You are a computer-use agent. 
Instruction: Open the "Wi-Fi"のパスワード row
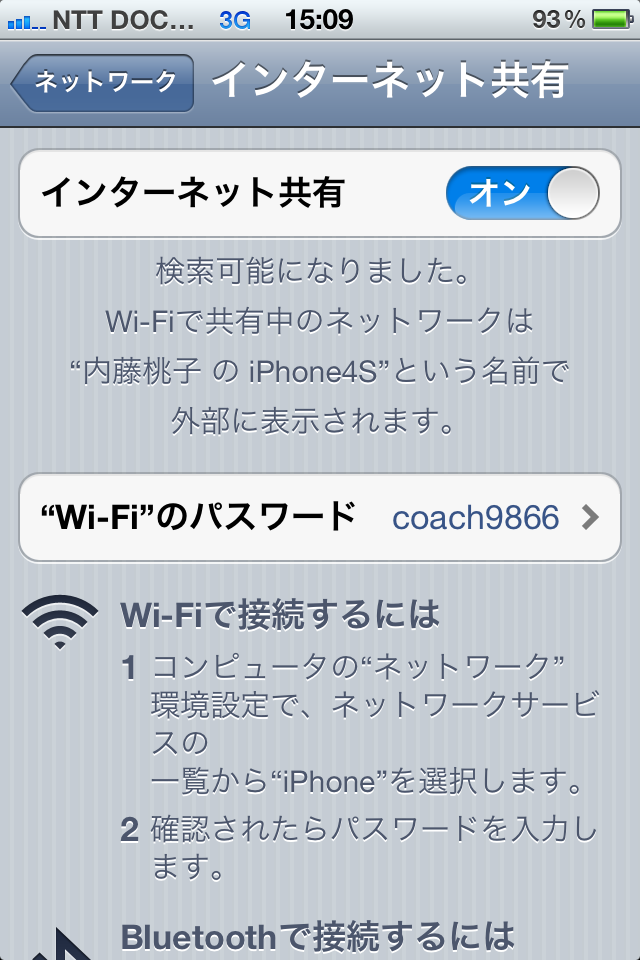point(320,517)
